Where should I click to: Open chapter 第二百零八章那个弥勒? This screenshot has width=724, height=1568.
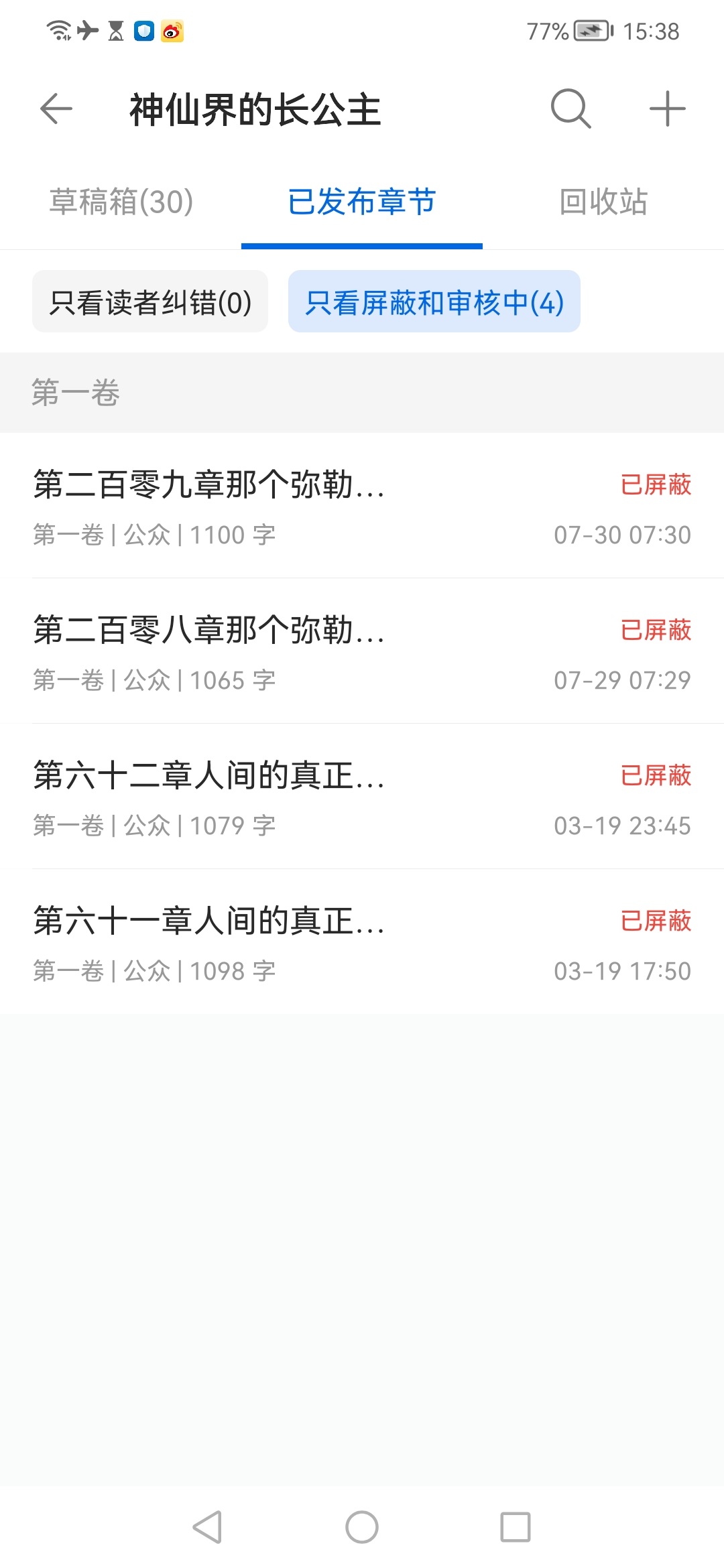pyautogui.click(x=362, y=651)
